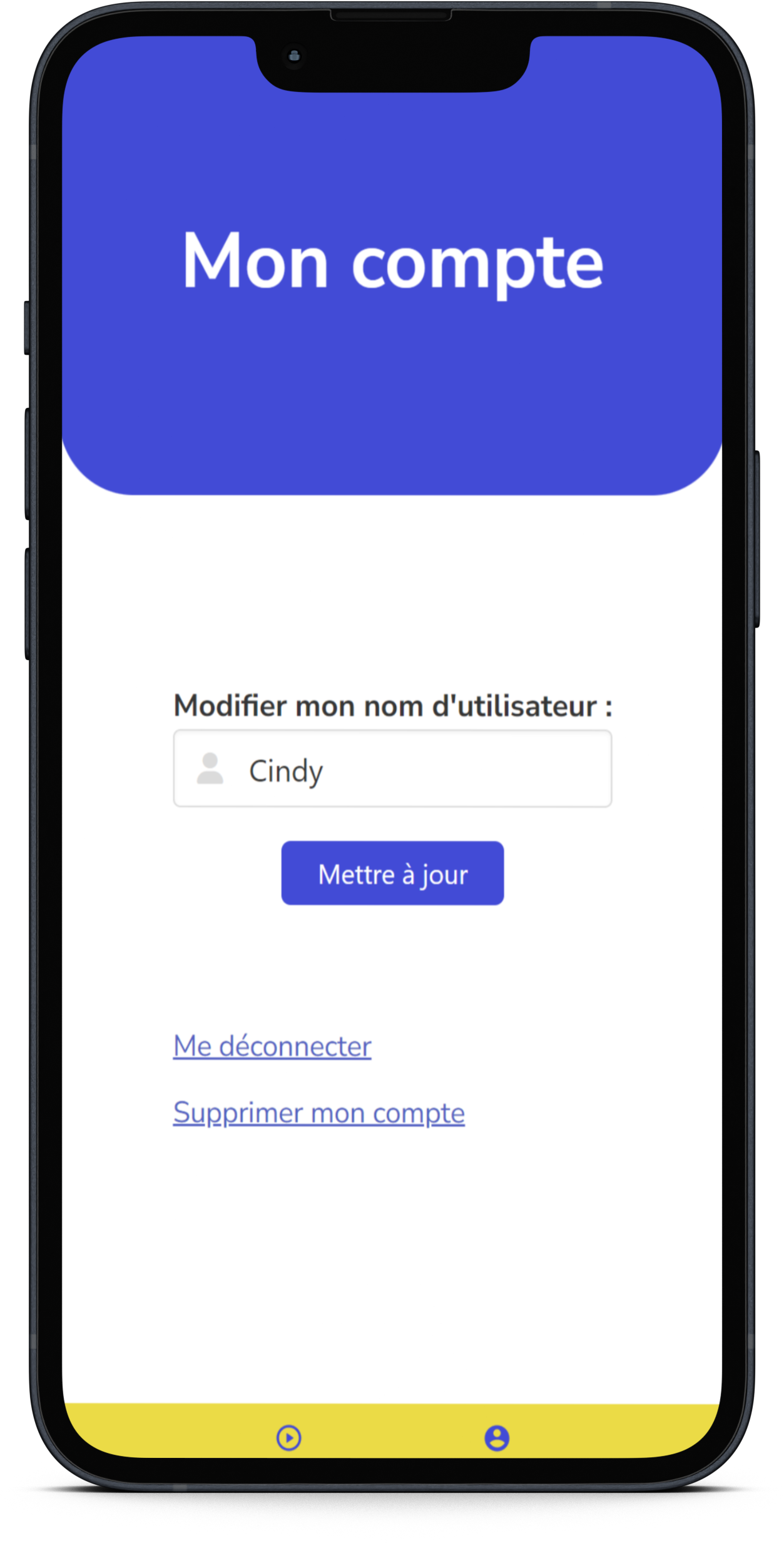This screenshot has width=784, height=1543.
Task: Tap the Me déconnecter link
Action: [x=272, y=1047]
